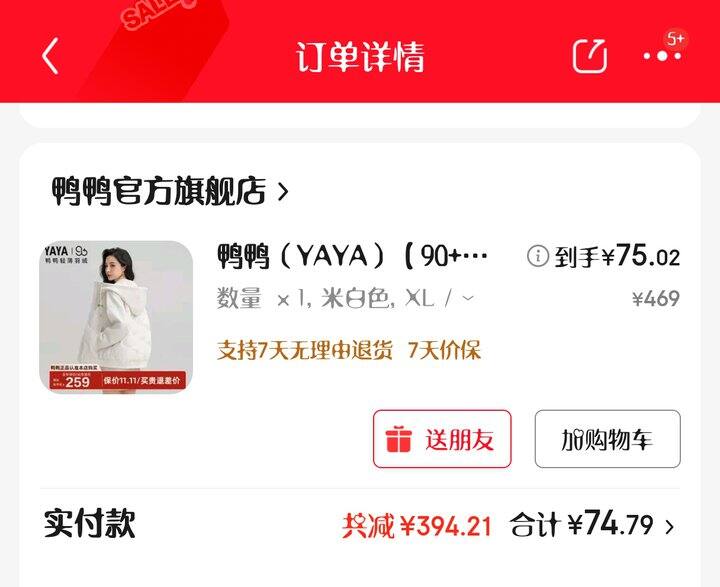Expand the 米白色 XL spec dropdown

click(467, 299)
